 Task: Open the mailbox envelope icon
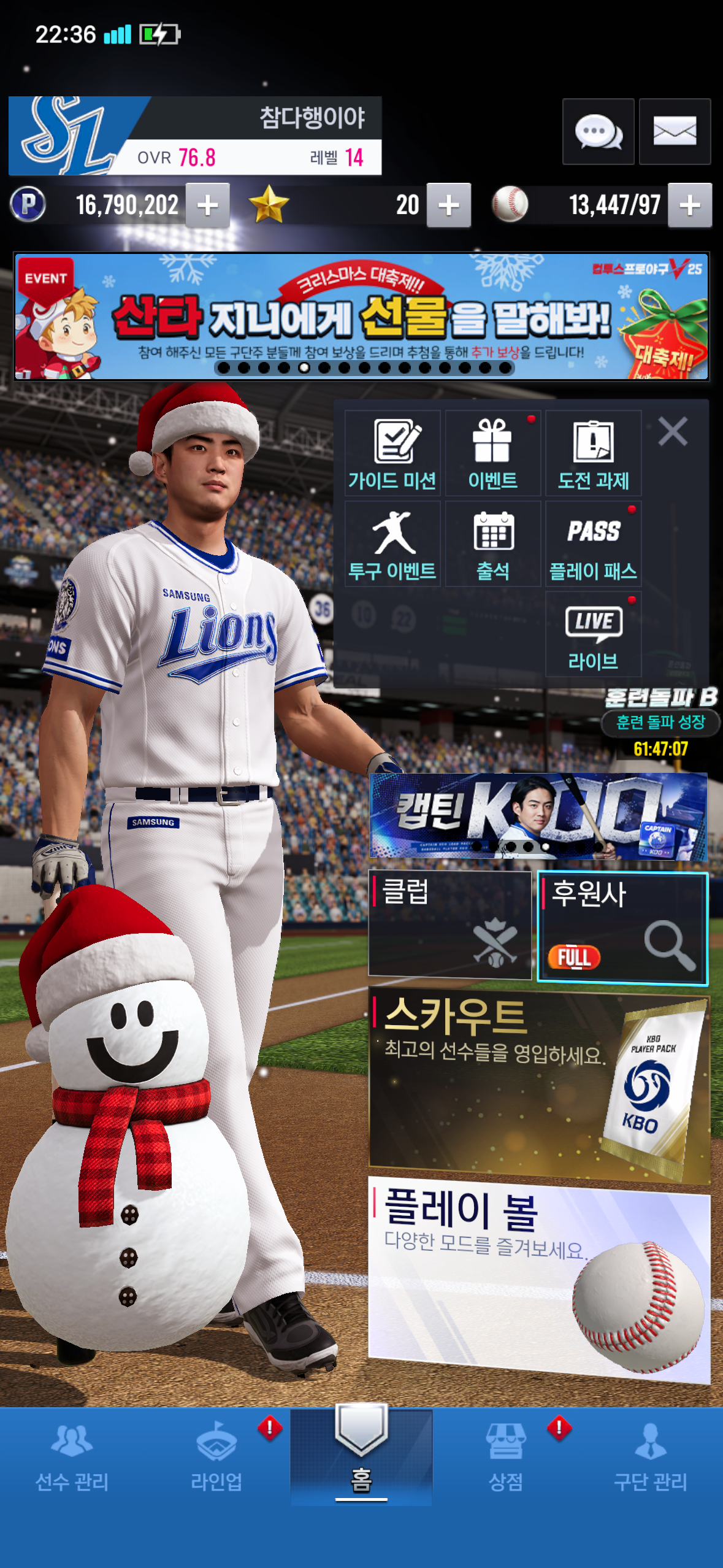click(675, 131)
